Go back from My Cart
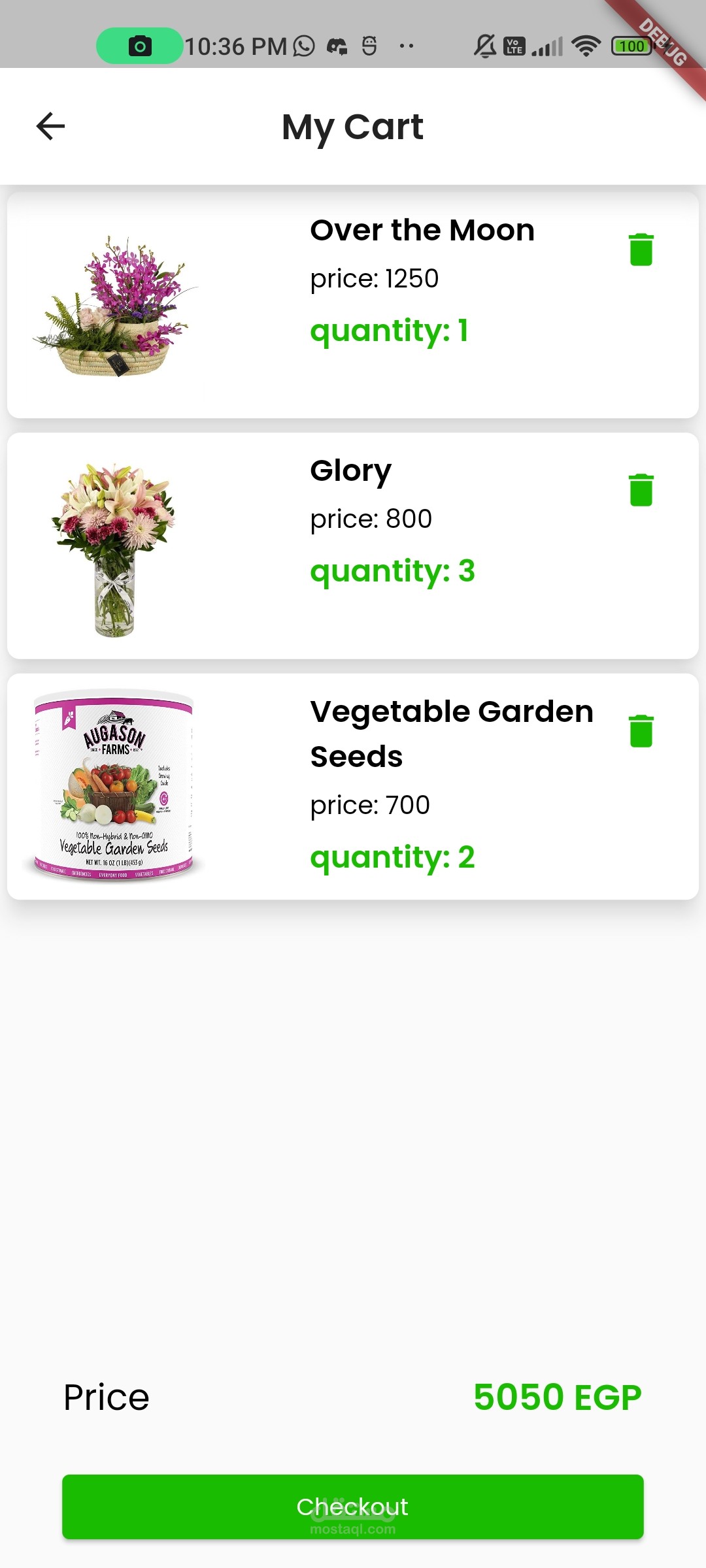Viewport: 706px width, 1568px height. point(50,126)
